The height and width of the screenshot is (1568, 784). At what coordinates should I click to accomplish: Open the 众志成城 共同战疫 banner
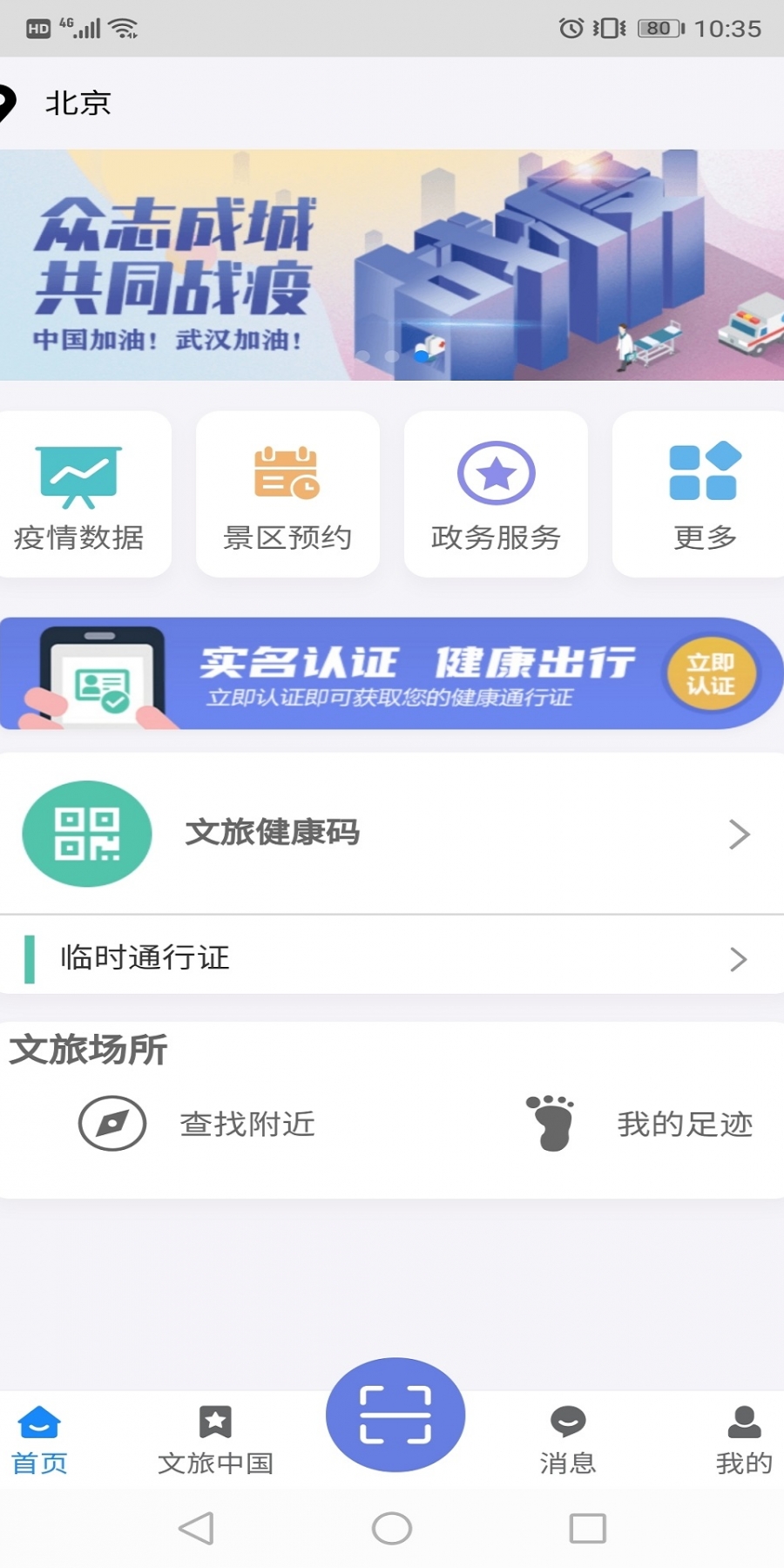click(x=392, y=265)
